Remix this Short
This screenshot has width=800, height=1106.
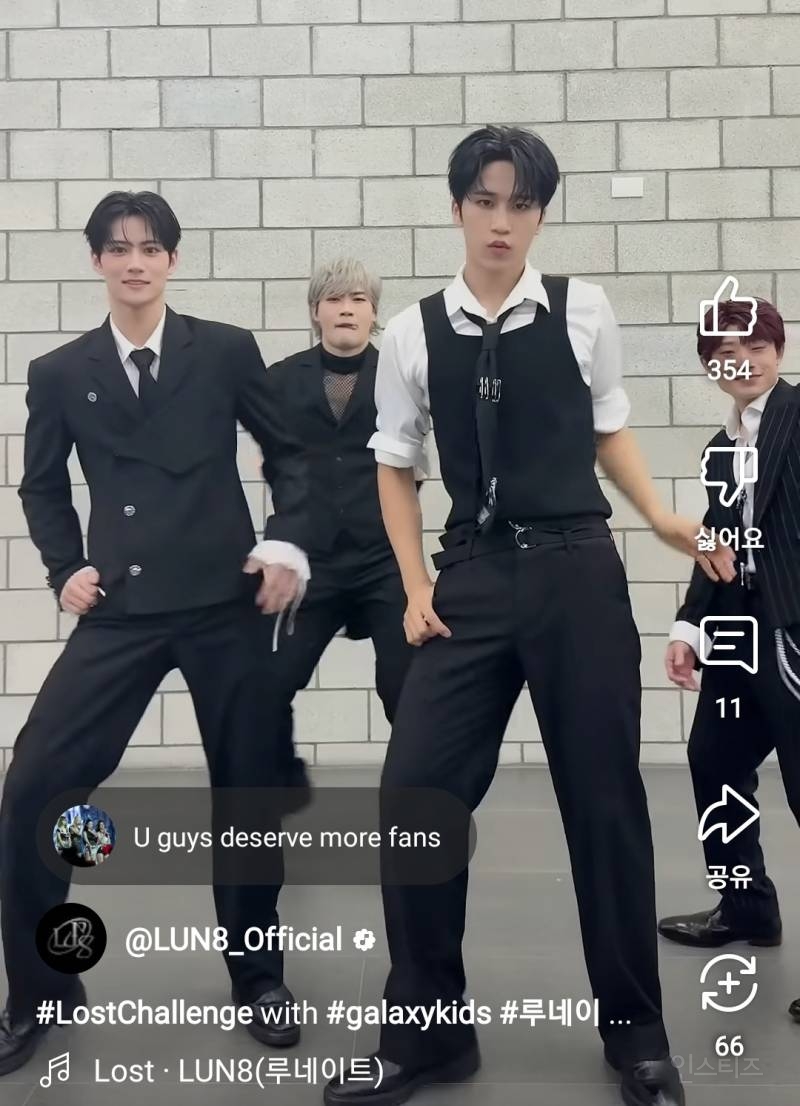point(728,984)
